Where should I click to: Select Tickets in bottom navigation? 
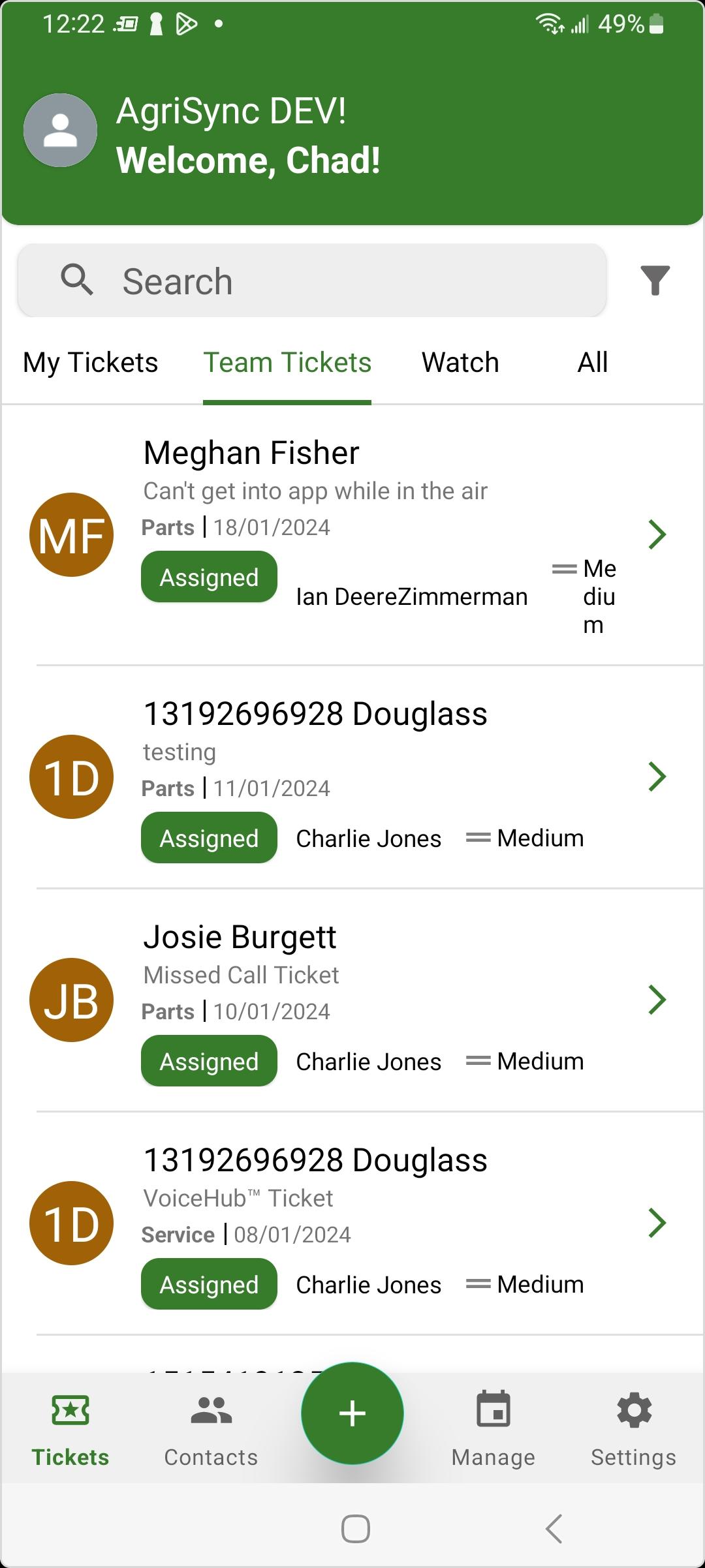tap(70, 1429)
